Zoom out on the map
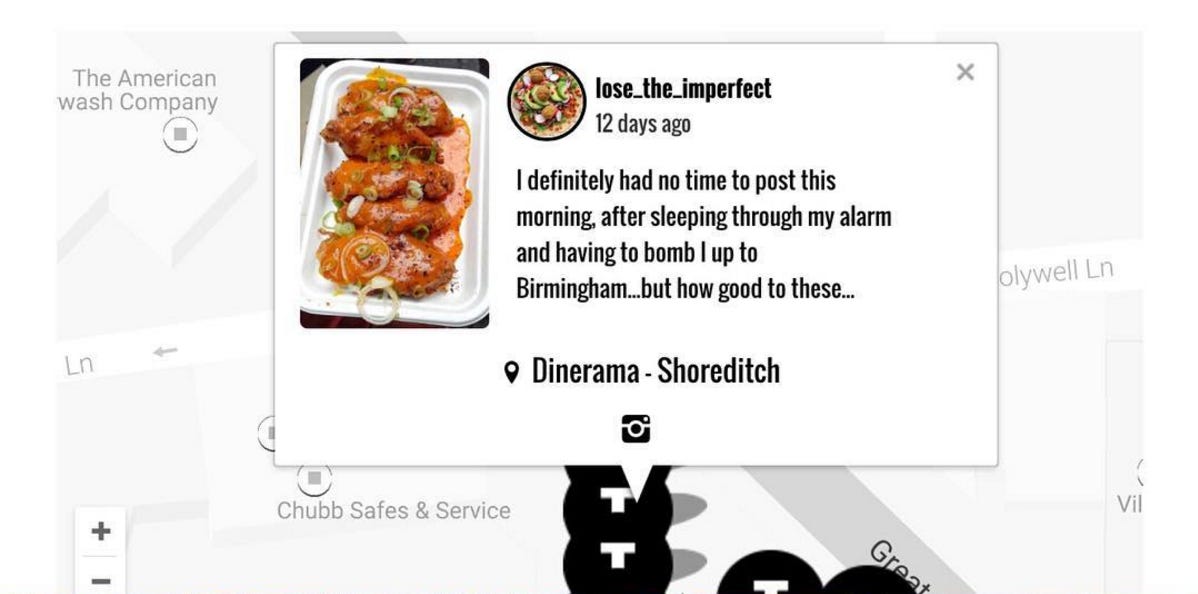The image size is (1198, 594). (100, 579)
